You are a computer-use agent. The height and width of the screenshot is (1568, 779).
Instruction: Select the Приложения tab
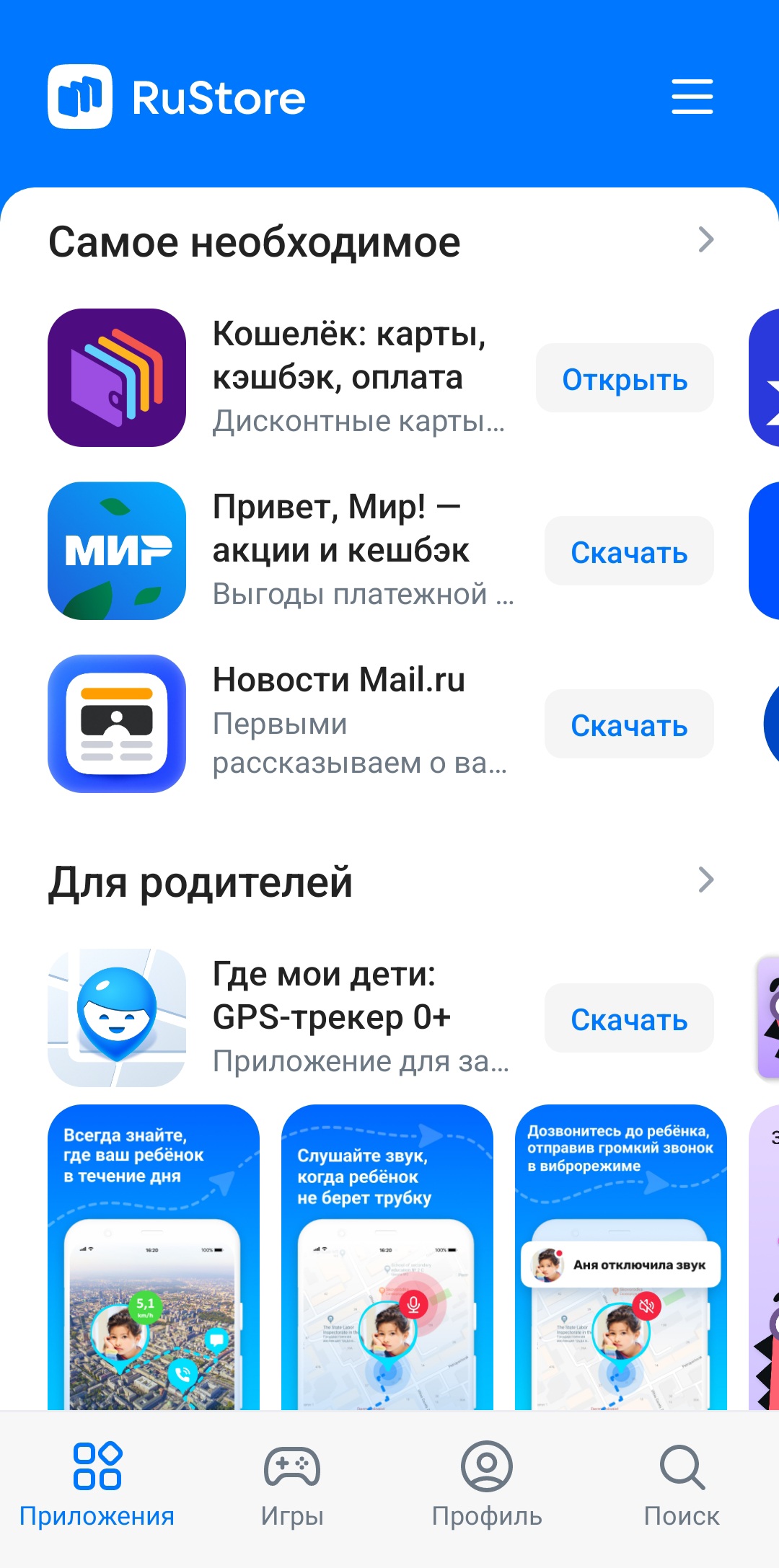(x=97, y=1485)
